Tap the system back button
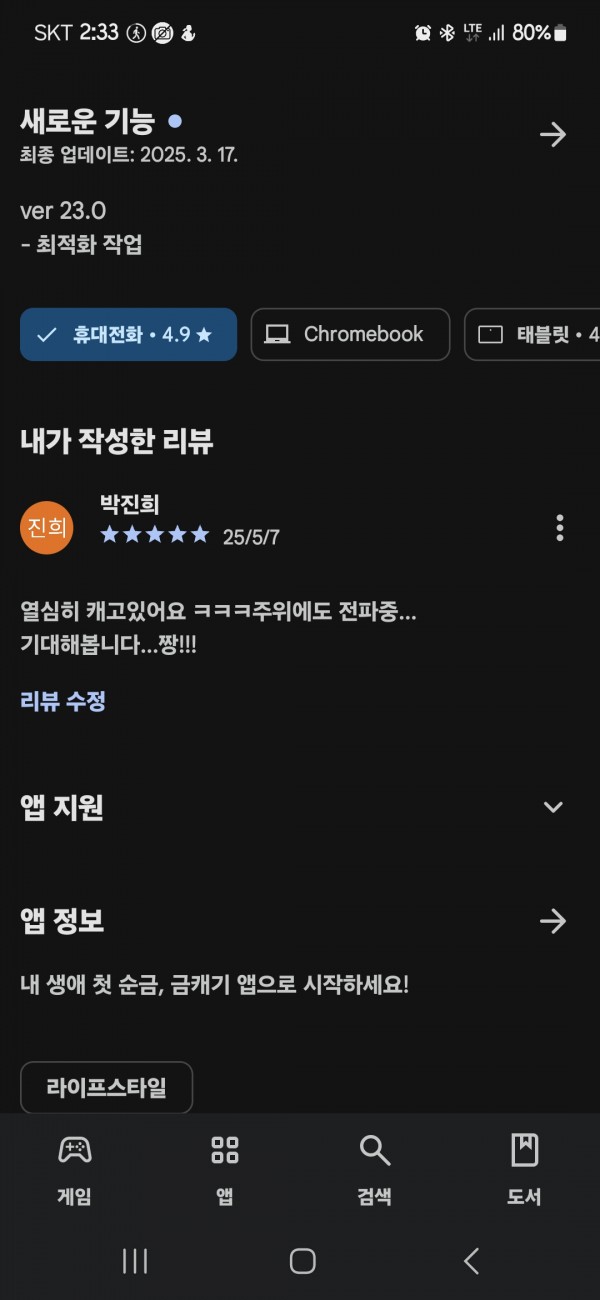The image size is (600, 1300). 472,1261
